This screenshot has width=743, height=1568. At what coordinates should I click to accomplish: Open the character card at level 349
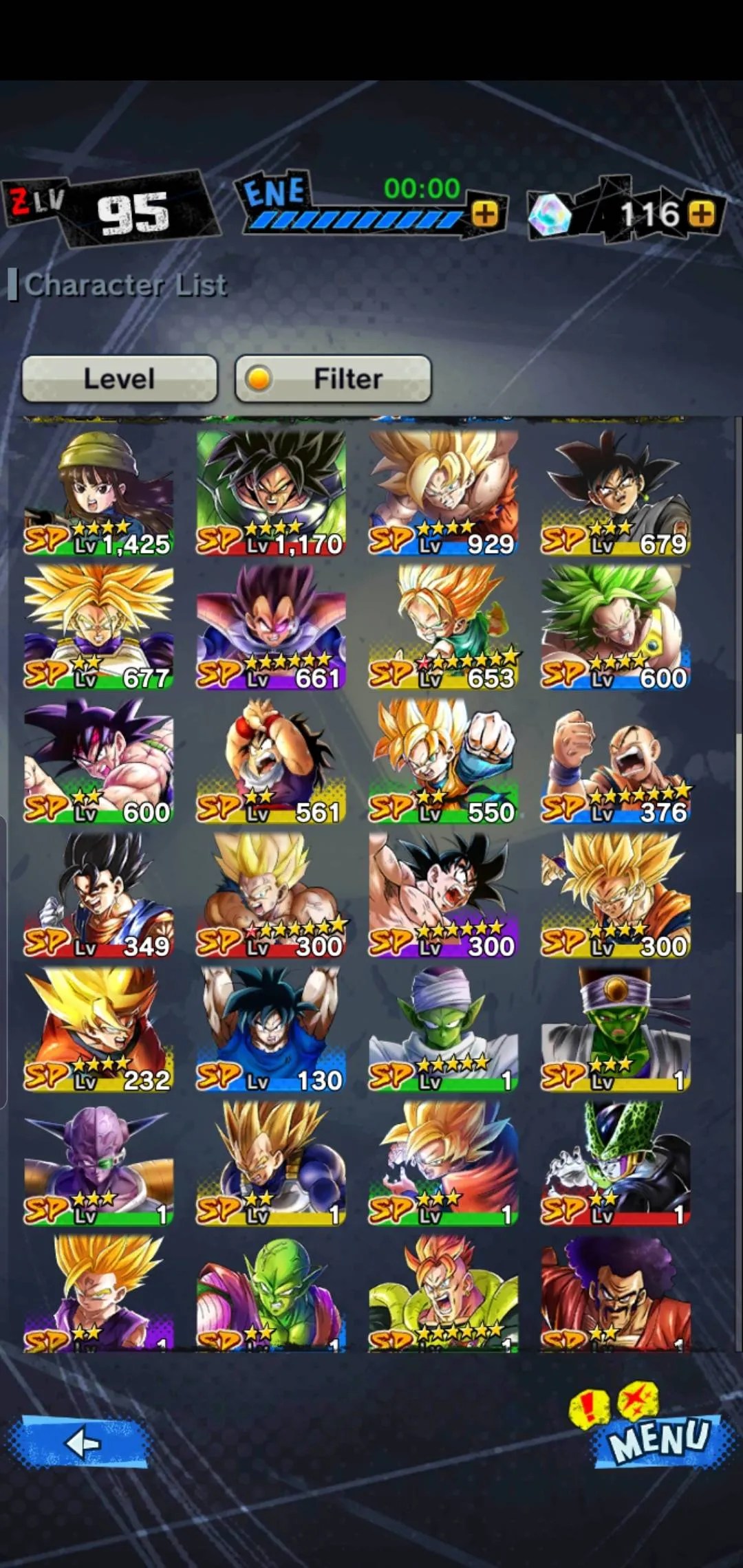point(98,895)
